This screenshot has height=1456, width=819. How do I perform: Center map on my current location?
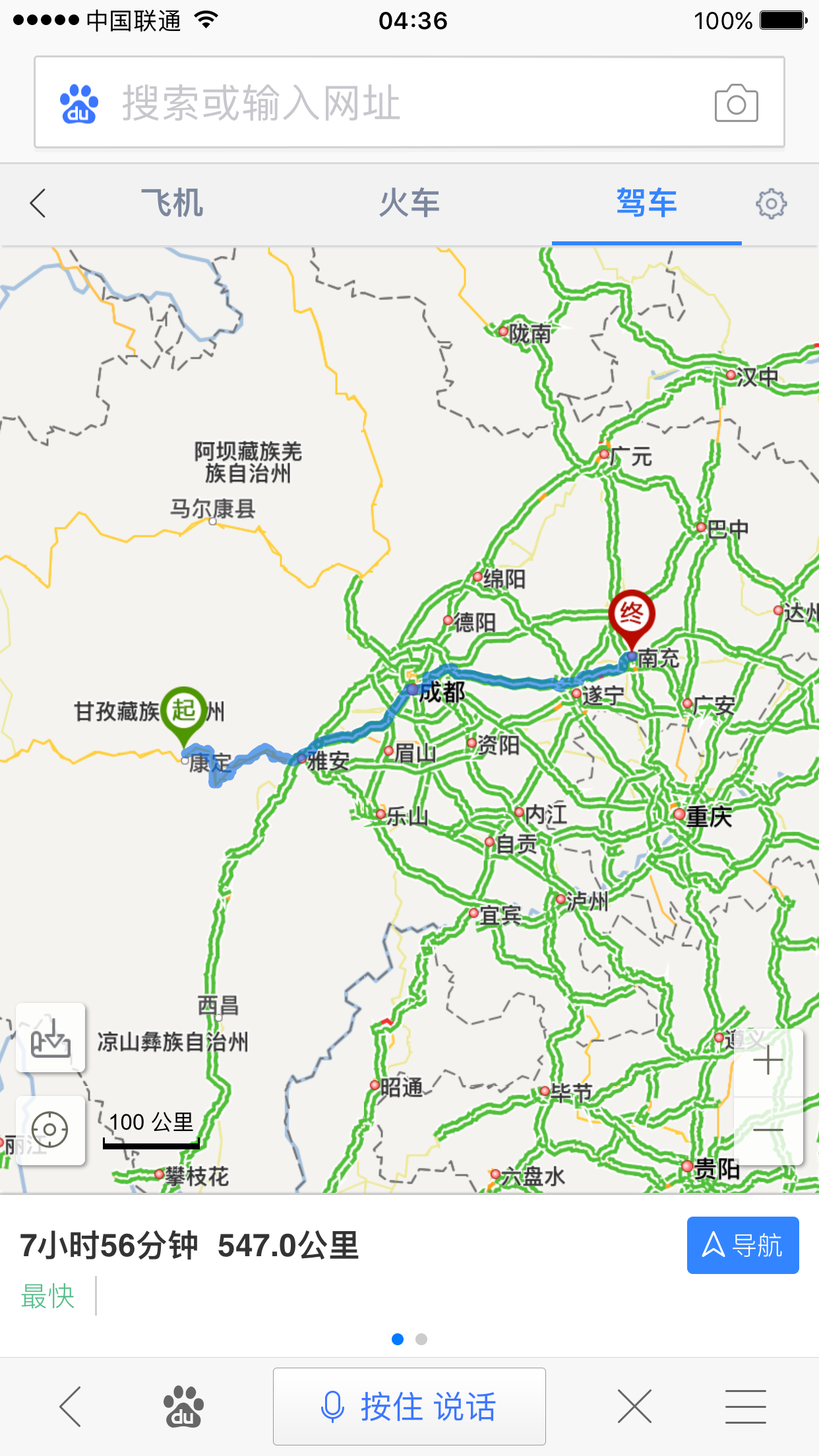(51, 1130)
